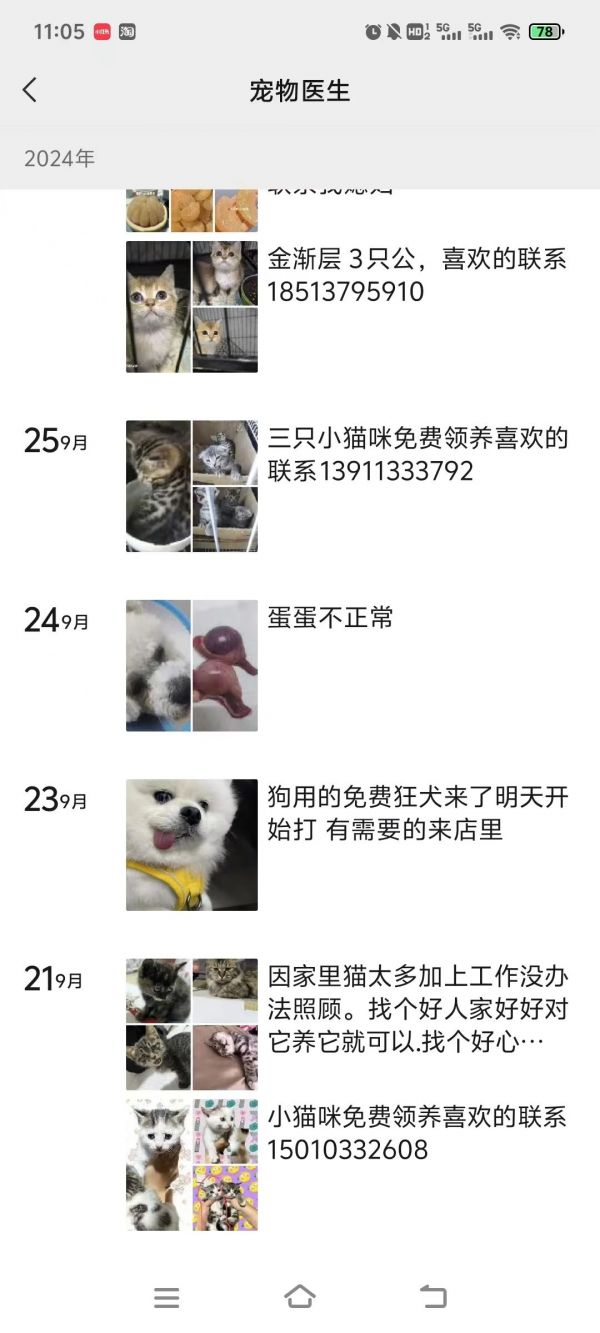Open the 小猫咪免费领养 15010332608 post
Screen dimensions: 600x1333
click(416, 1133)
